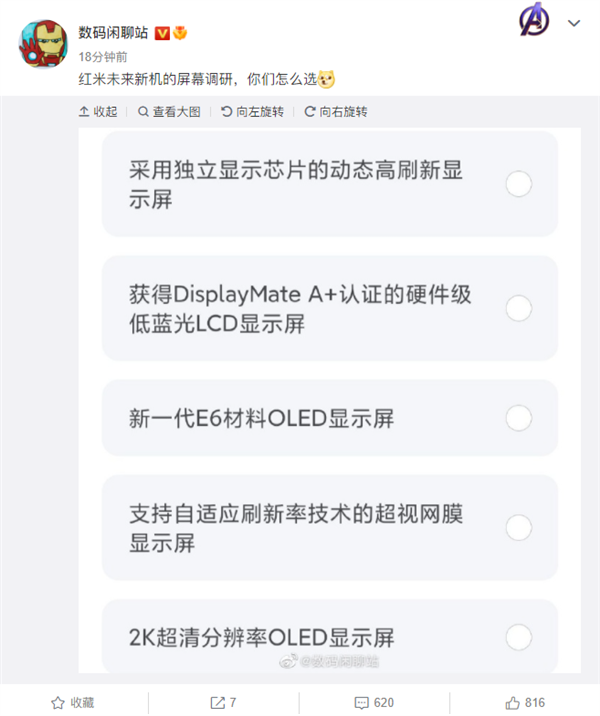
Task: Repost this post showing 7 shares
Action: (223, 702)
